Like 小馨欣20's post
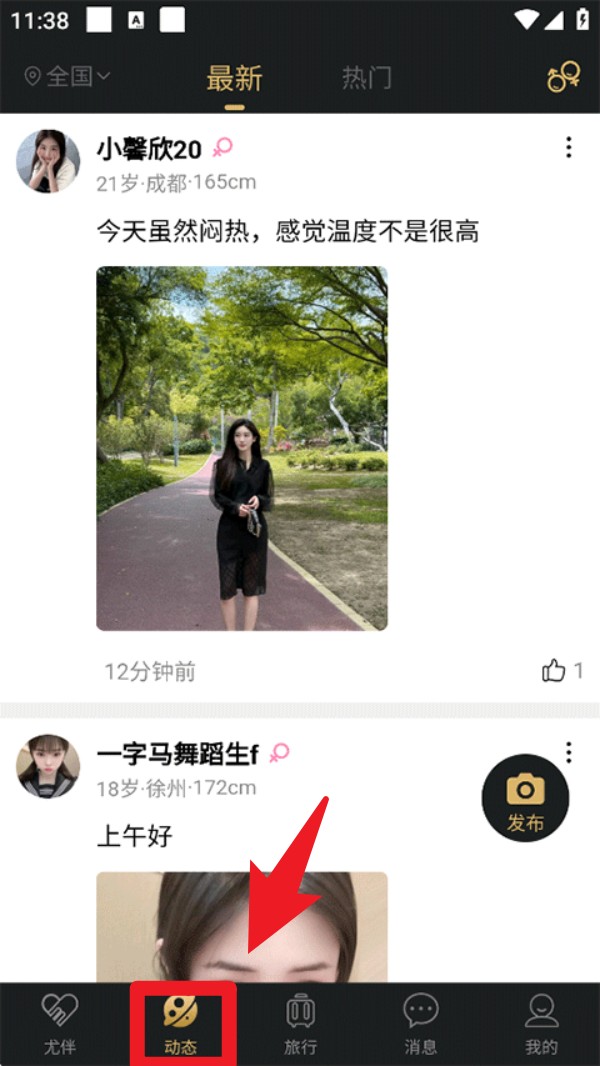The image size is (600, 1066). (553, 671)
